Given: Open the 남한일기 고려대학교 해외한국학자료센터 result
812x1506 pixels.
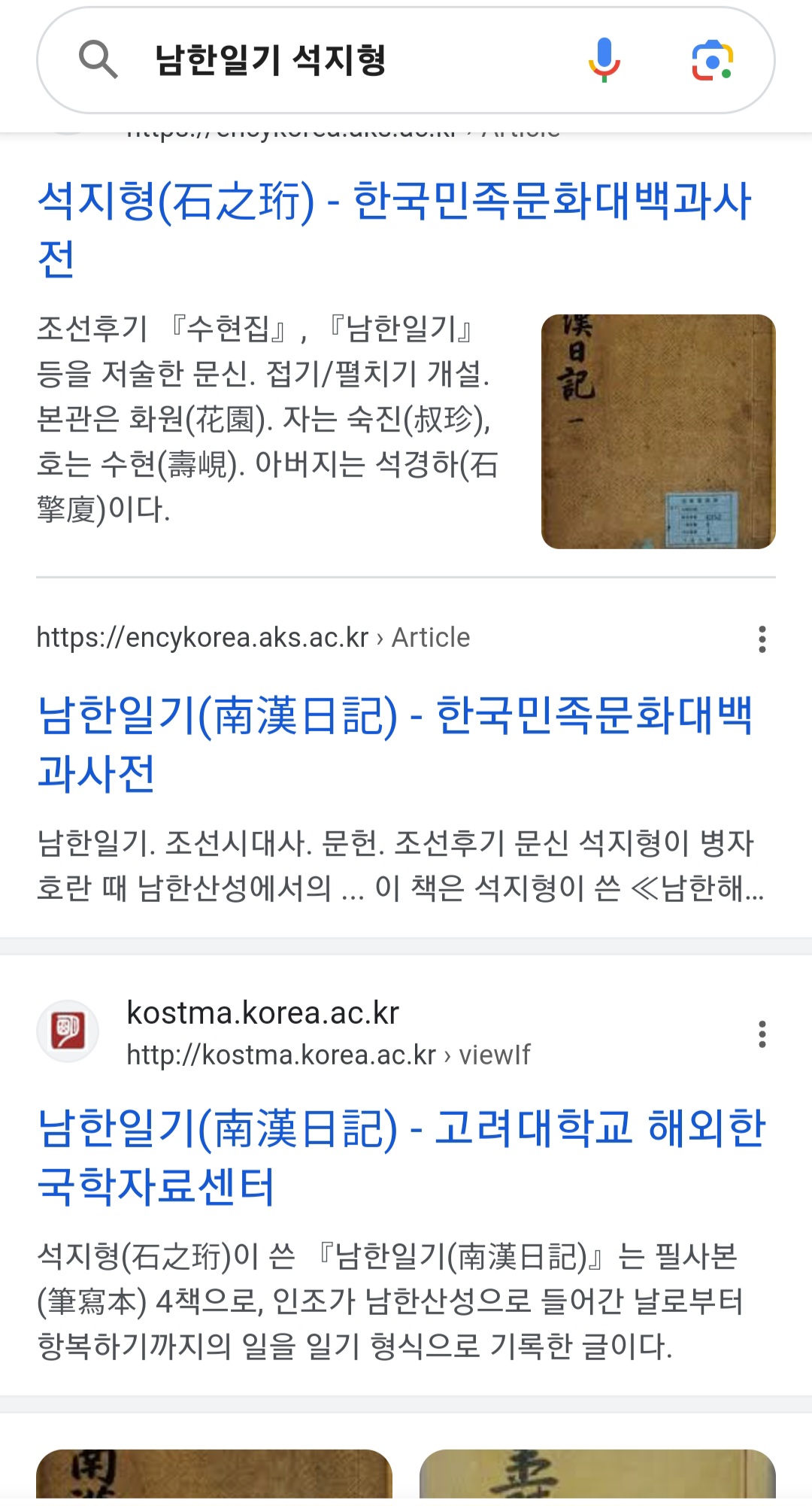Looking at the screenshot, I should pyautogui.click(x=401, y=1156).
